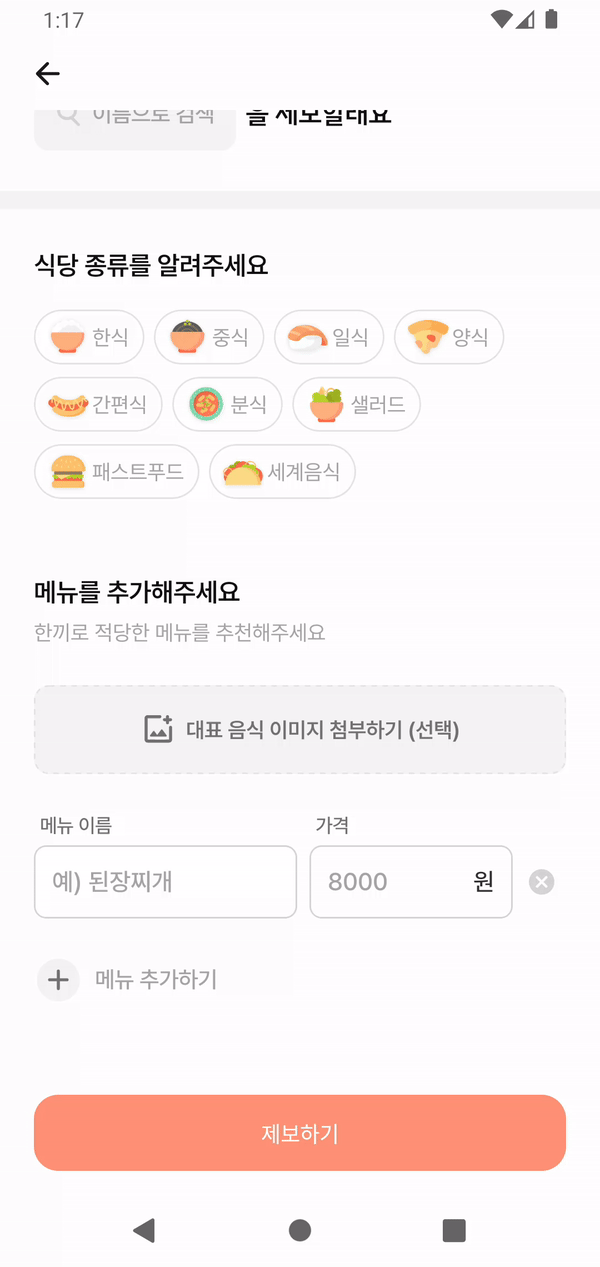Remove the menu row with the X
Viewport: 600px width, 1267px height.
click(541, 882)
